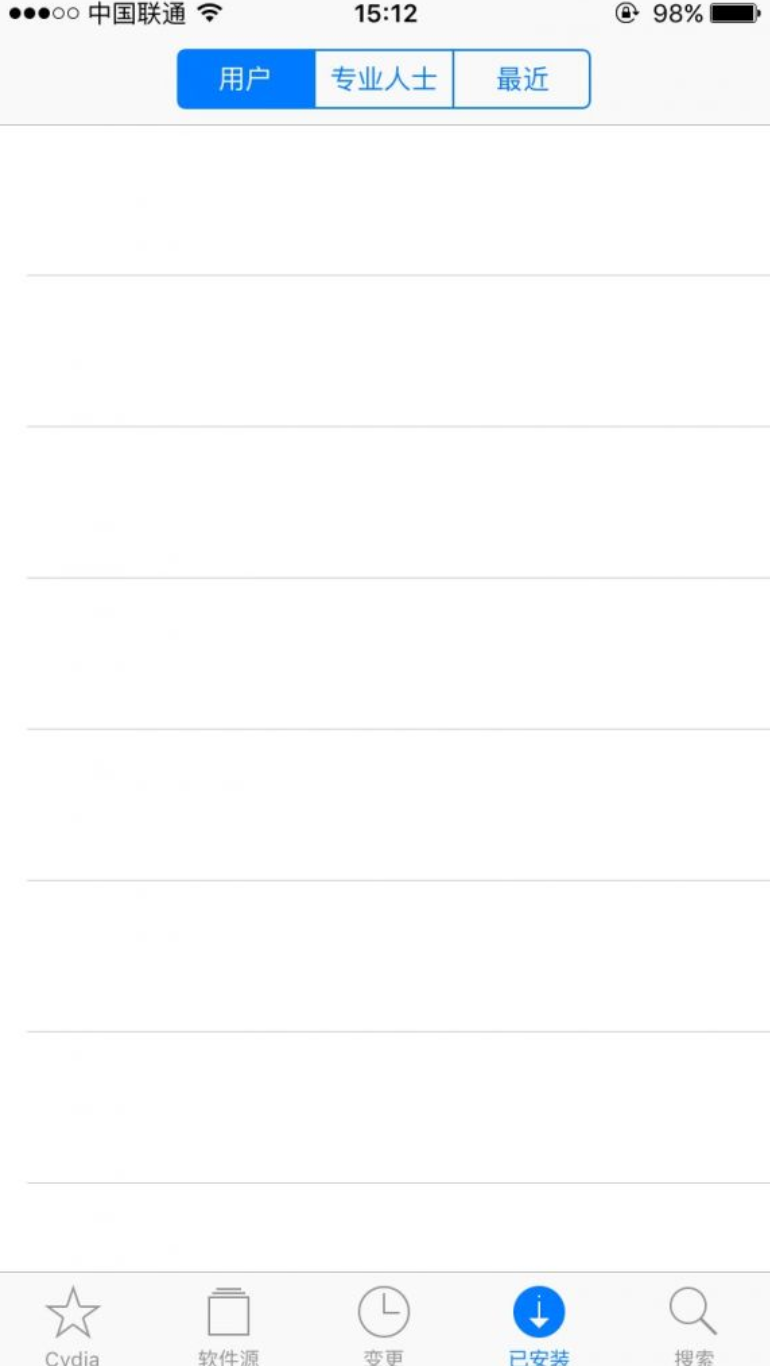
Task: Switch to the 专业人士 segment
Action: click(384, 79)
